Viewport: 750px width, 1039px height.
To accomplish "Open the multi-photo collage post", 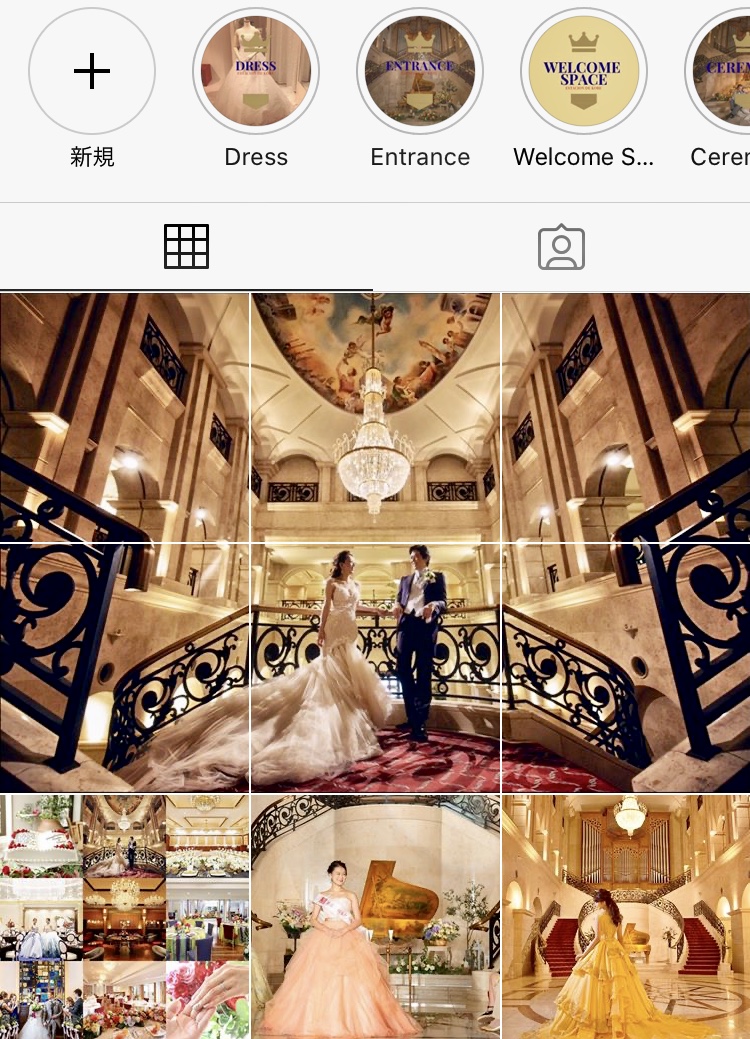I will click(124, 915).
